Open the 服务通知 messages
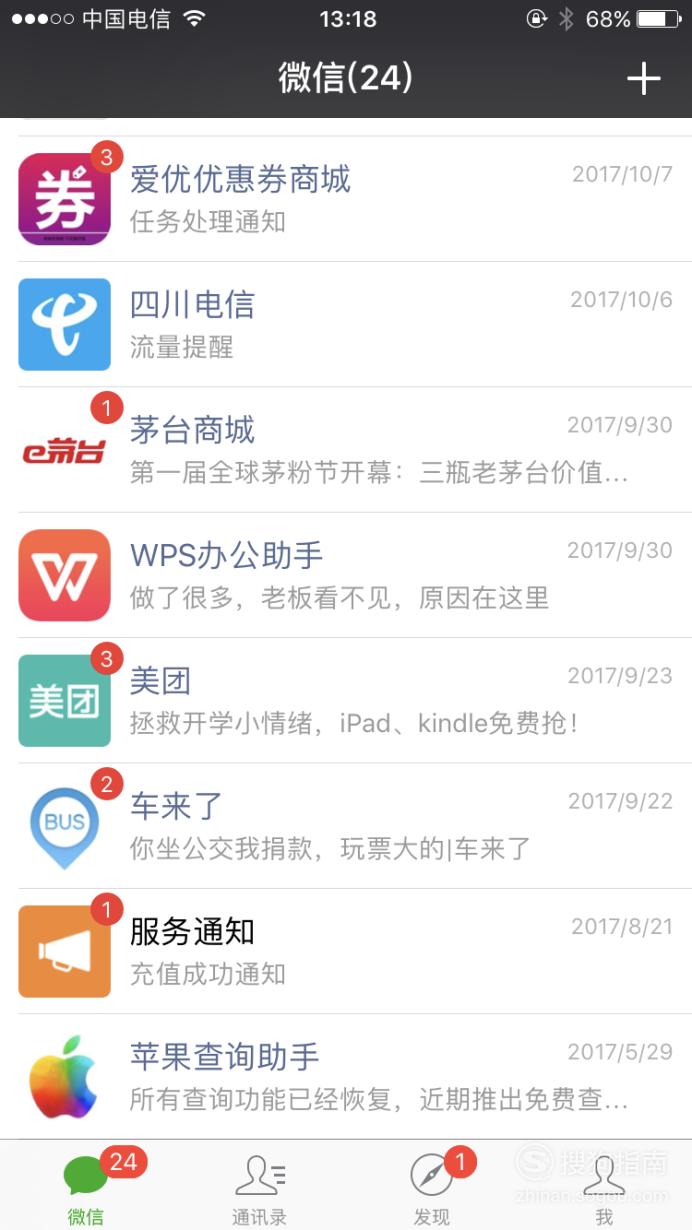Image resolution: width=692 pixels, height=1230 pixels. (x=346, y=951)
